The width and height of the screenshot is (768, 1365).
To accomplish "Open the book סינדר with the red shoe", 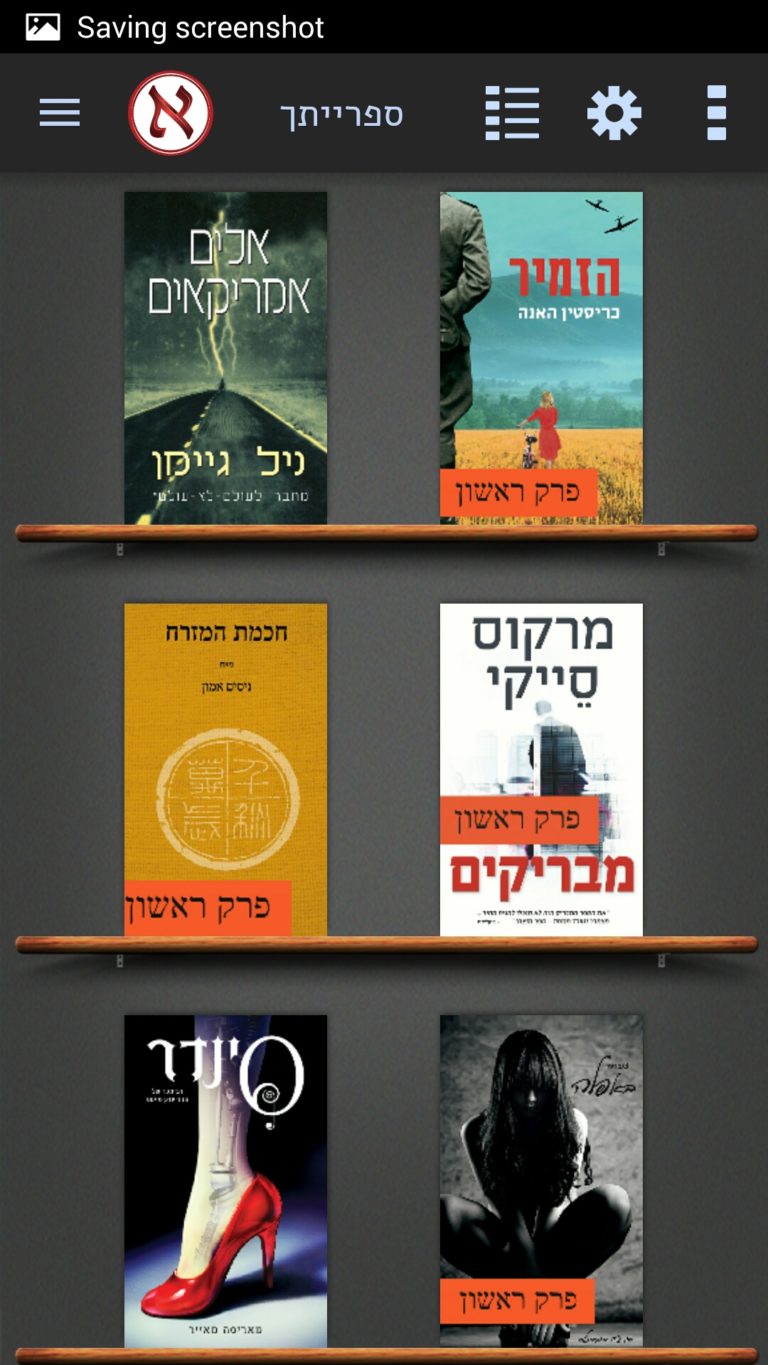I will [225, 1180].
